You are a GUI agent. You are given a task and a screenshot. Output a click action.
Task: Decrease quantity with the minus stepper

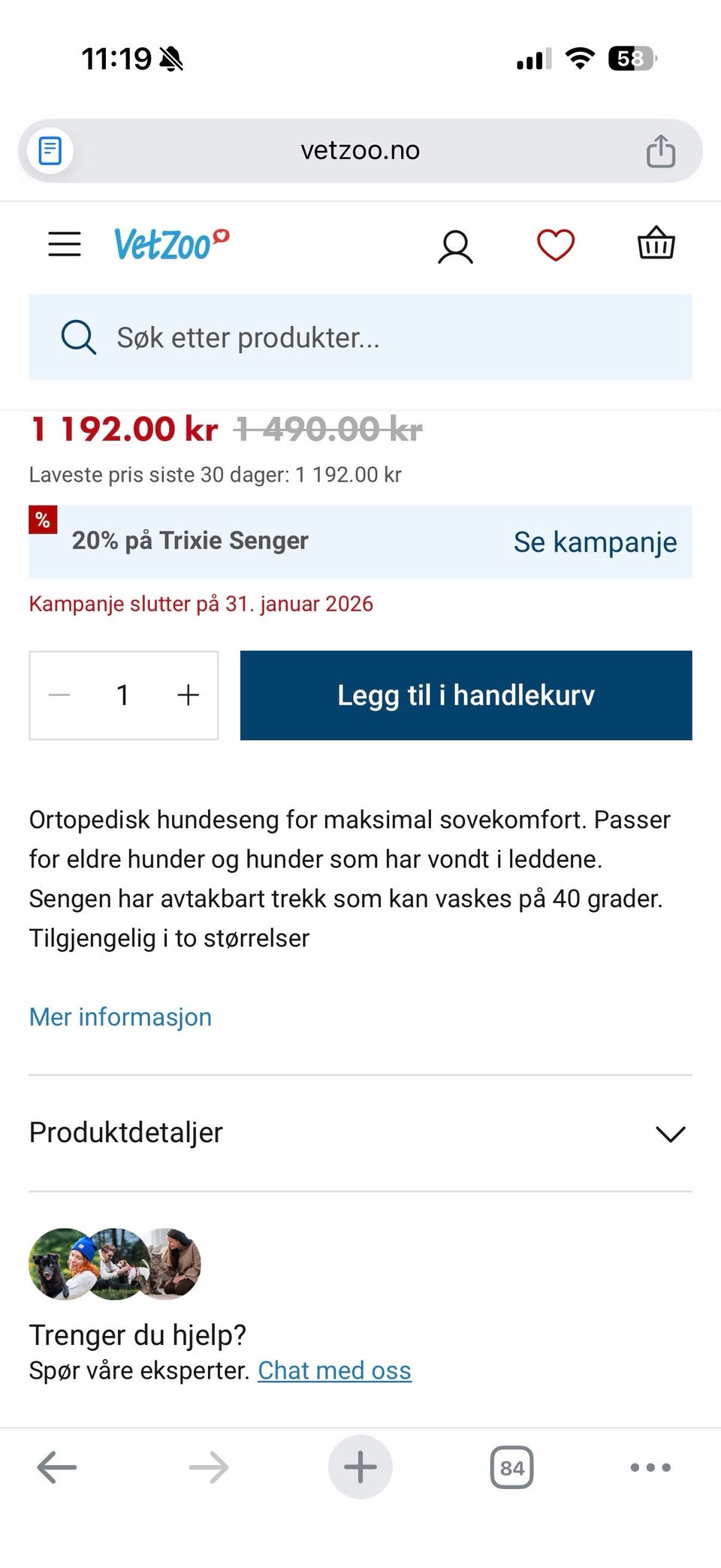(59, 695)
